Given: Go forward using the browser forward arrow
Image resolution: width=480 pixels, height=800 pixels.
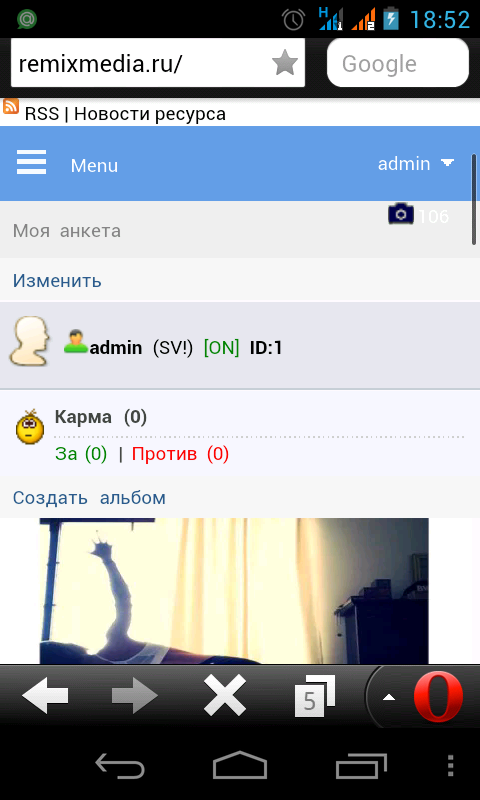Looking at the screenshot, I should (135, 695).
